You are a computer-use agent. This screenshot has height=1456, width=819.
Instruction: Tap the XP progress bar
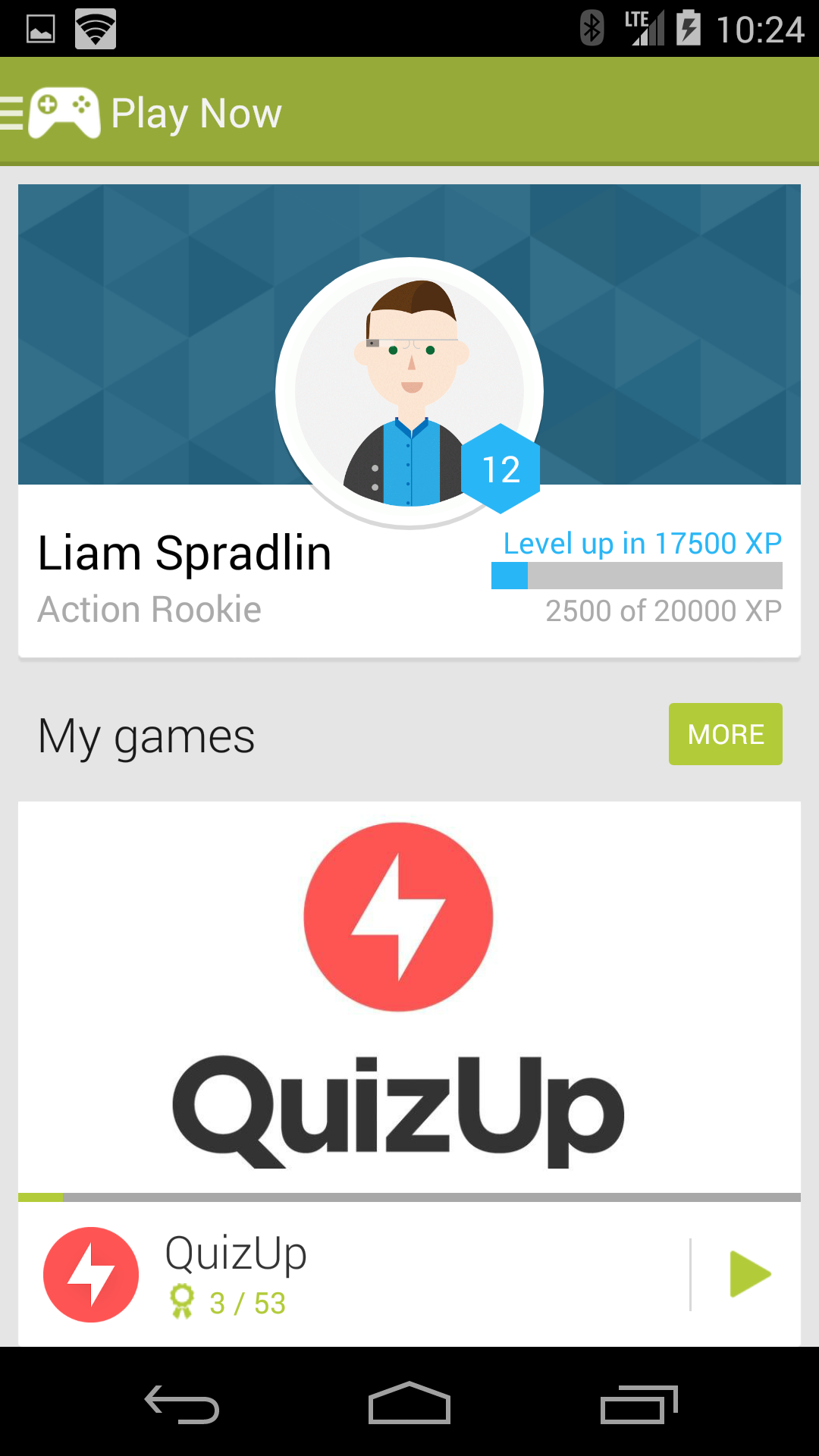(x=637, y=576)
